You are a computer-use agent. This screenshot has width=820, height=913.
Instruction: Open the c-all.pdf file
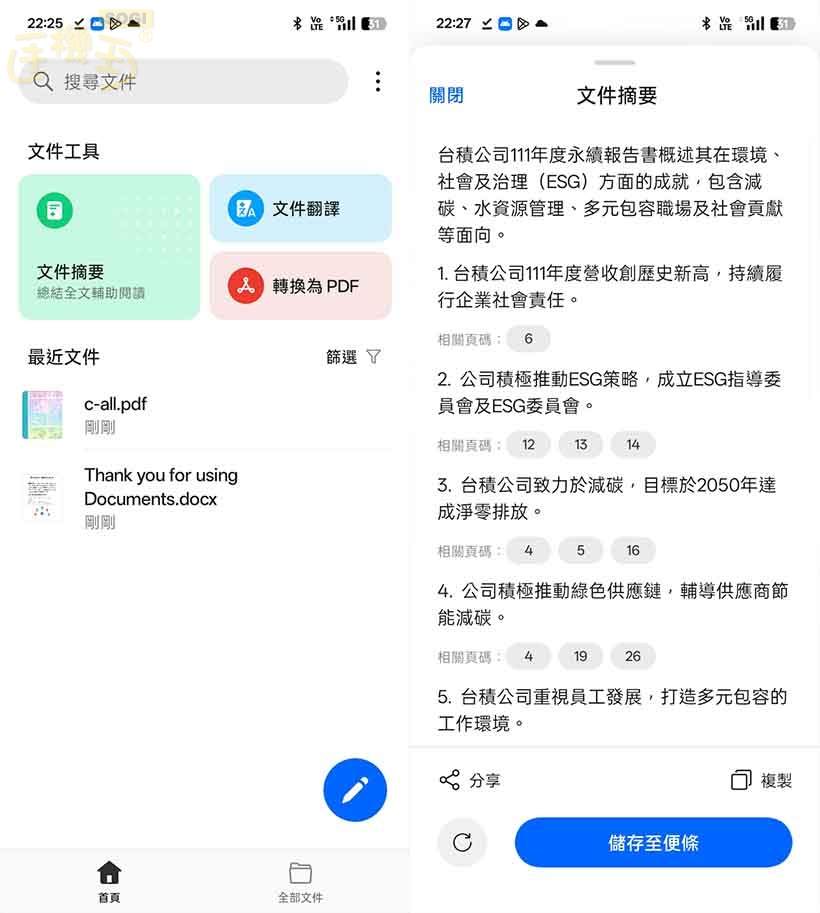pyautogui.click(x=115, y=414)
